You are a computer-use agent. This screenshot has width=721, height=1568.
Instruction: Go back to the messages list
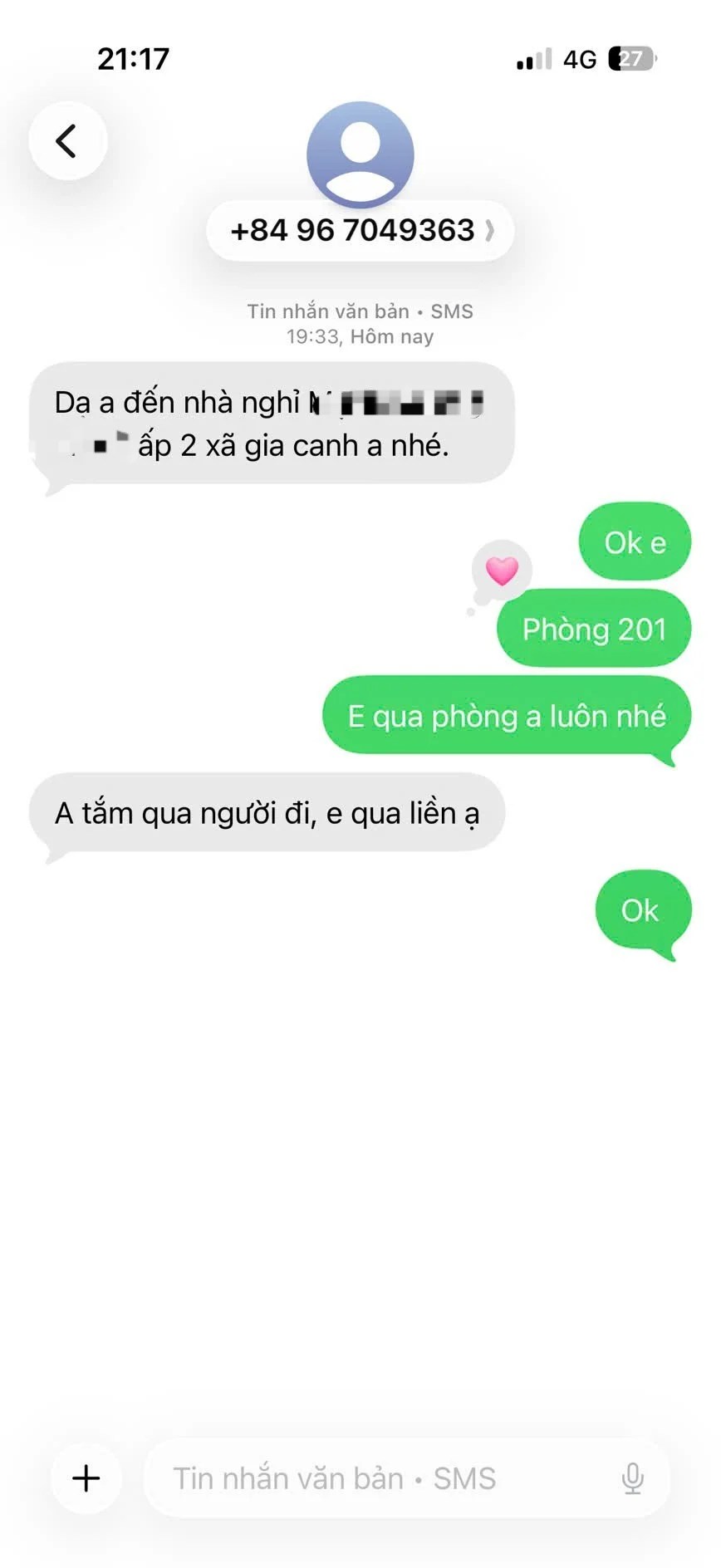click(x=68, y=140)
